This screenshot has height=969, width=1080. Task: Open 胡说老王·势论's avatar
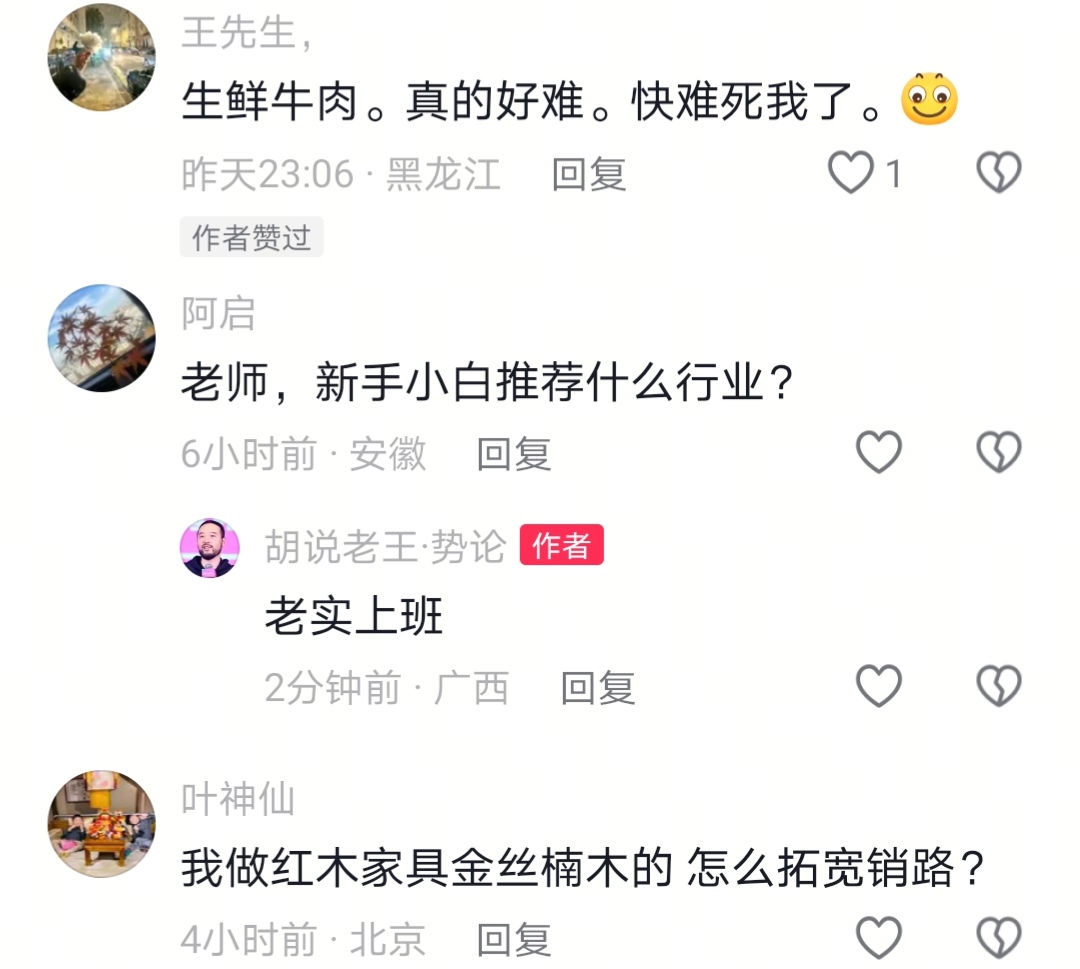210,548
